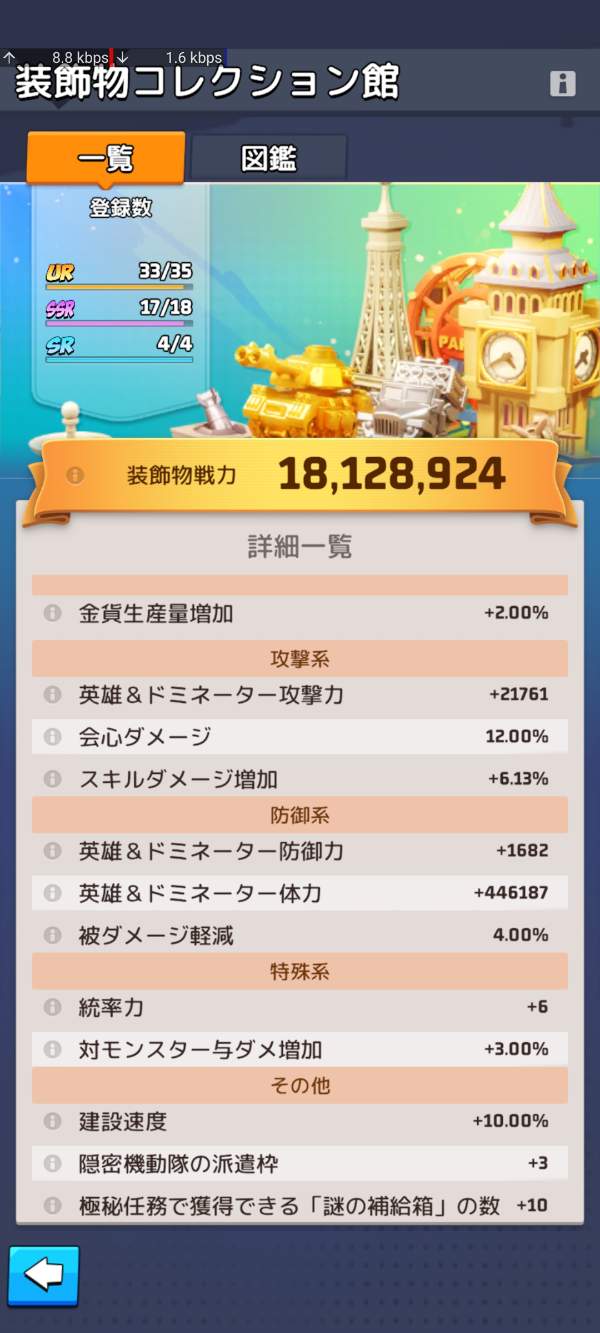
Task: Show info for 装飾物戦力
Action: click(75, 476)
